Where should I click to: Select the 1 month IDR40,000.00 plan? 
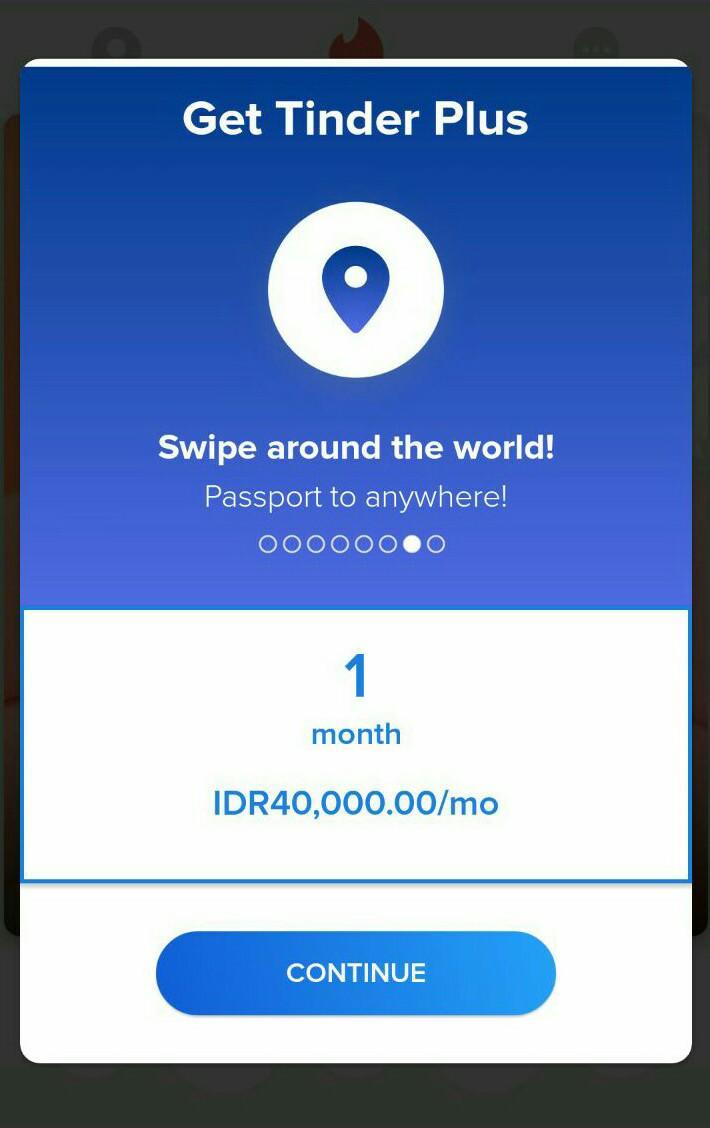(355, 745)
